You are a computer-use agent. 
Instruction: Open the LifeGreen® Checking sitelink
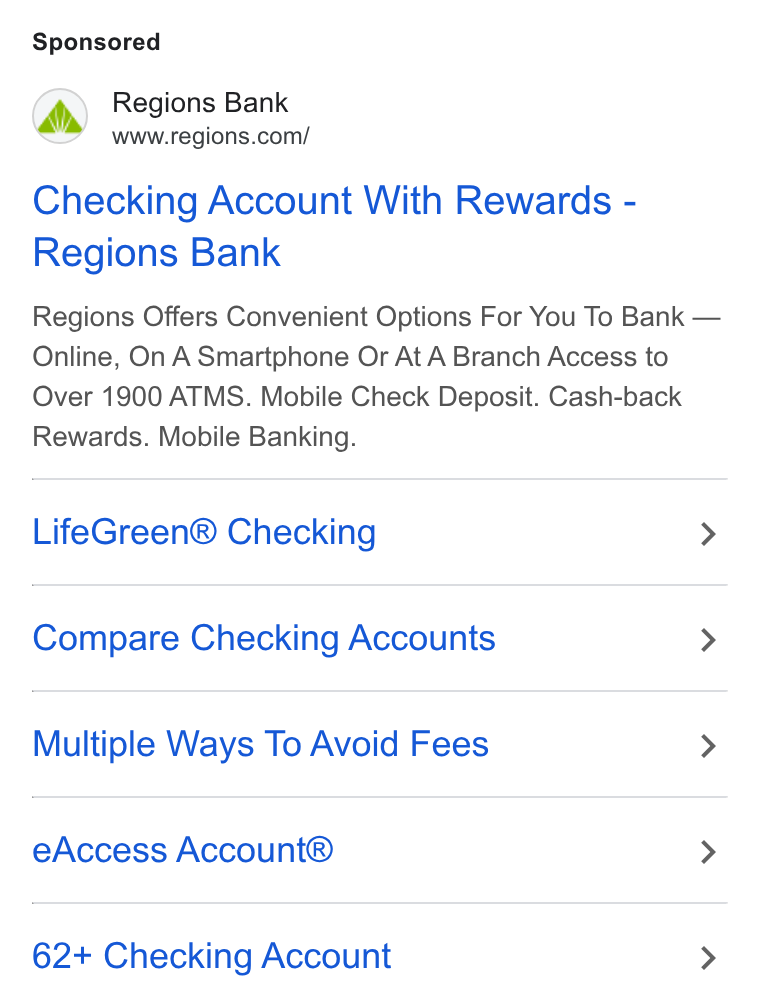379,532
